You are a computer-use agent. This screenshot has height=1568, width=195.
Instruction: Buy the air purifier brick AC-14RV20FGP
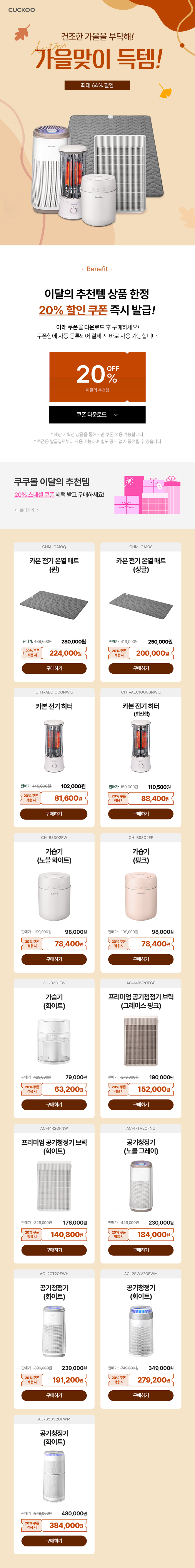(x=141, y=1104)
